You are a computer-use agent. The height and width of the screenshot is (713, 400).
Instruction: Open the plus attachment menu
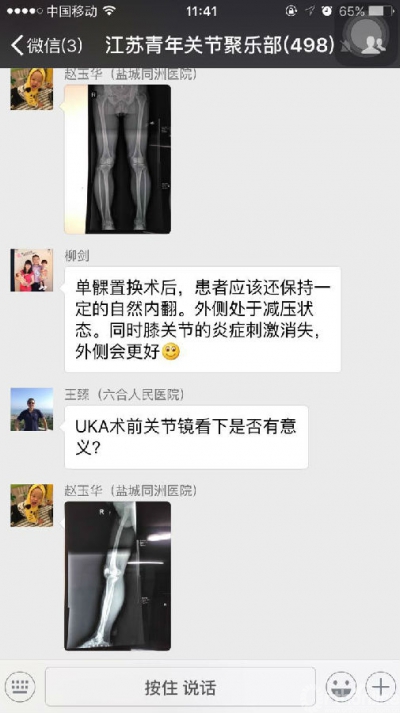tap(381, 687)
